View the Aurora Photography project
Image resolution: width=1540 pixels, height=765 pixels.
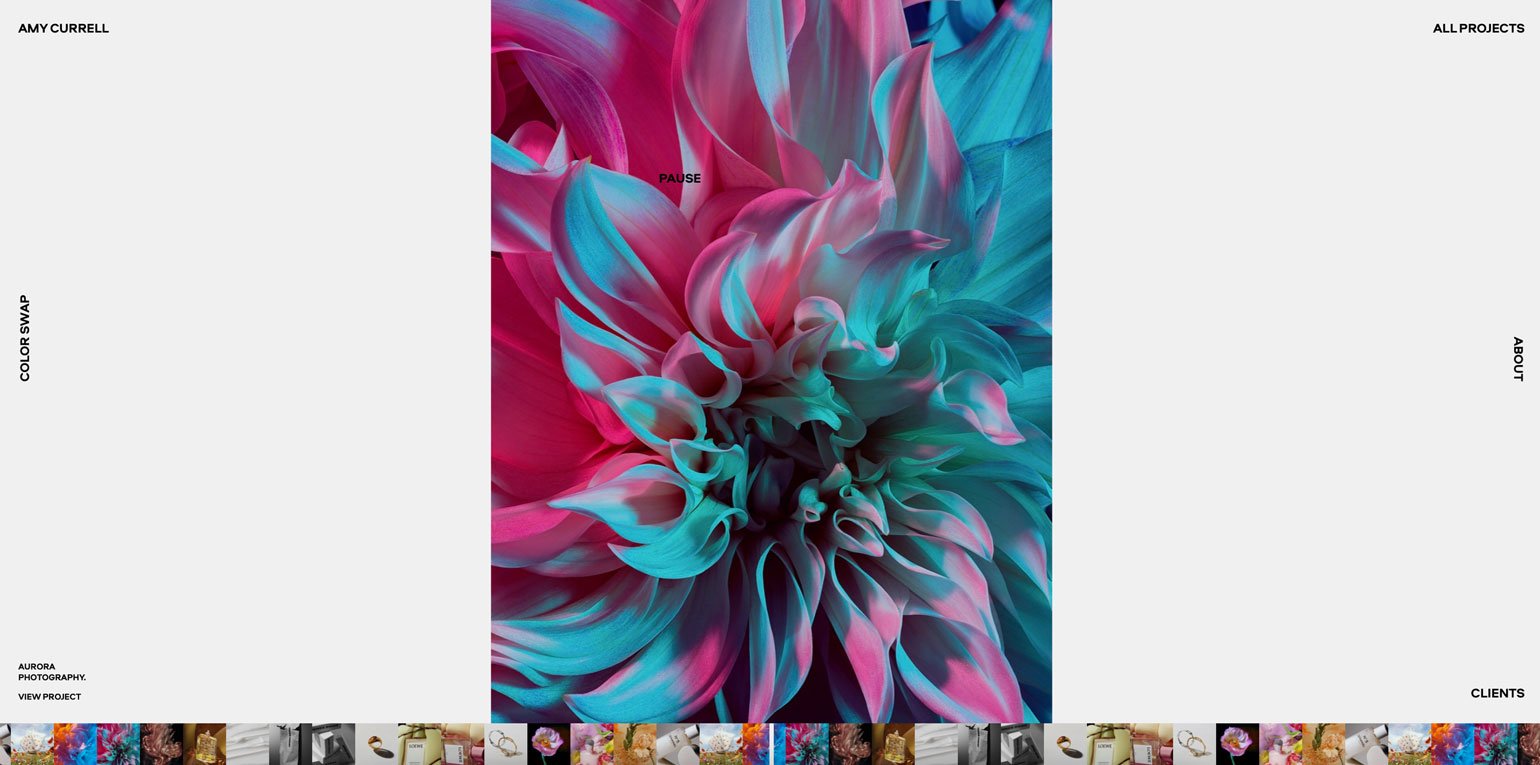point(49,697)
